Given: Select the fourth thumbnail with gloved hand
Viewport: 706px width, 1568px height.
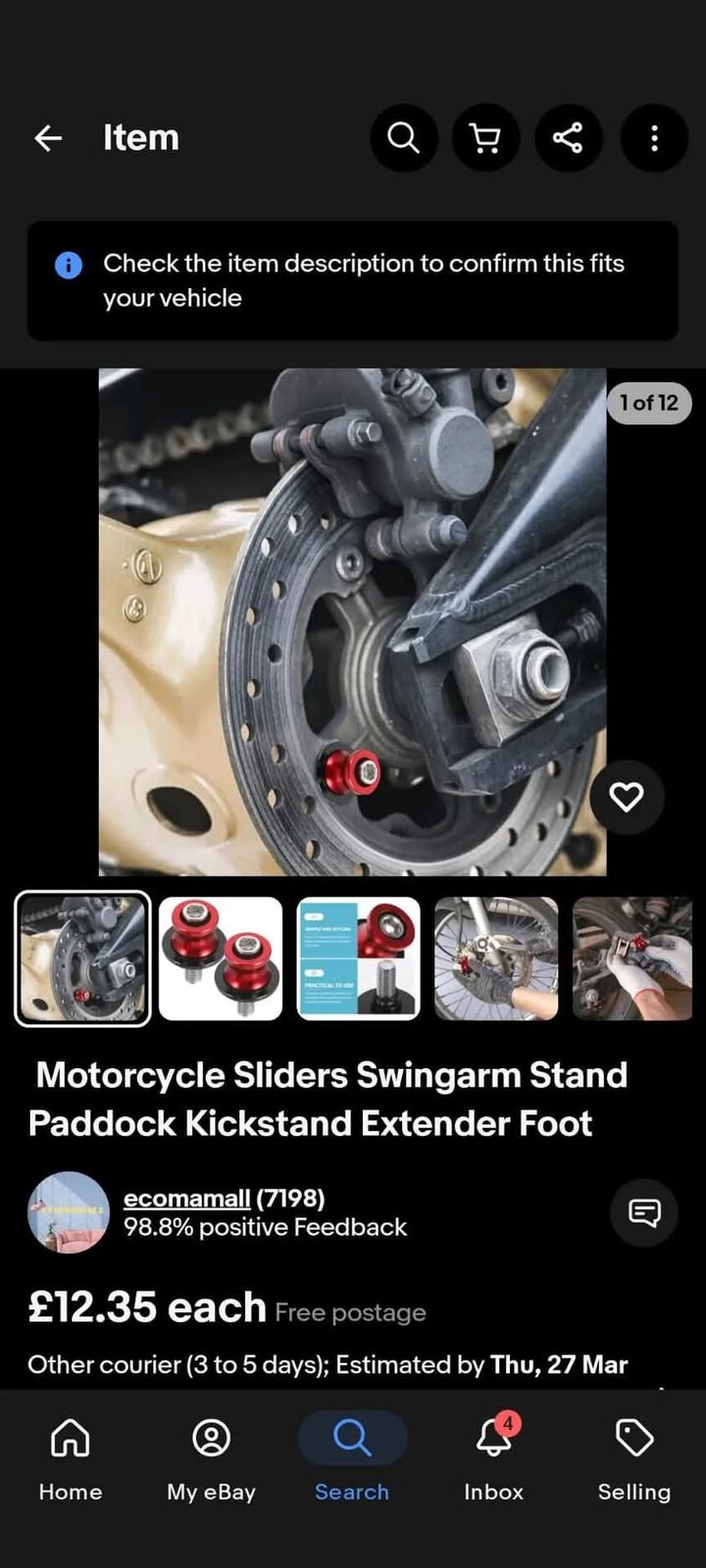Looking at the screenshot, I should (x=496, y=958).
